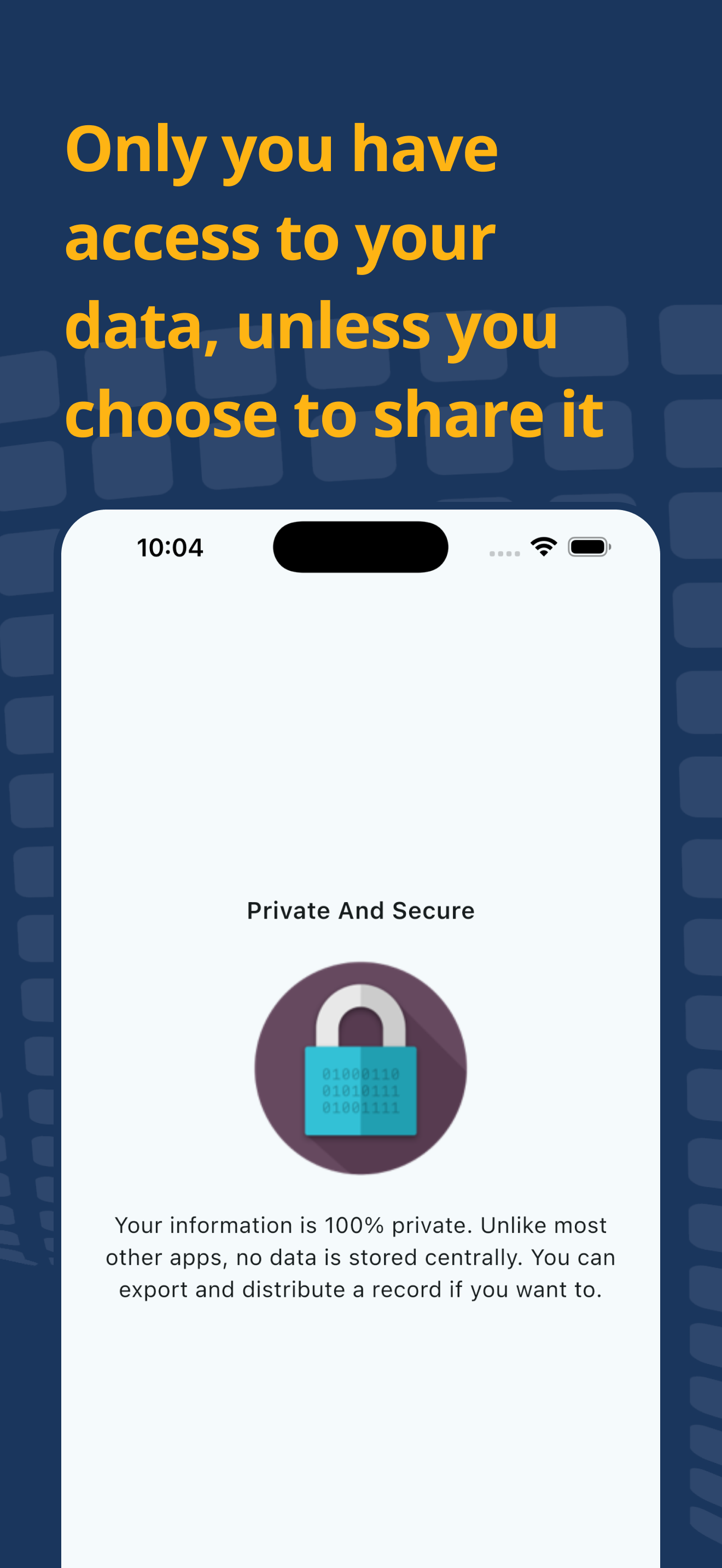The width and height of the screenshot is (722, 1568).
Task: Toggle the battery charge indicator
Action: (588, 546)
